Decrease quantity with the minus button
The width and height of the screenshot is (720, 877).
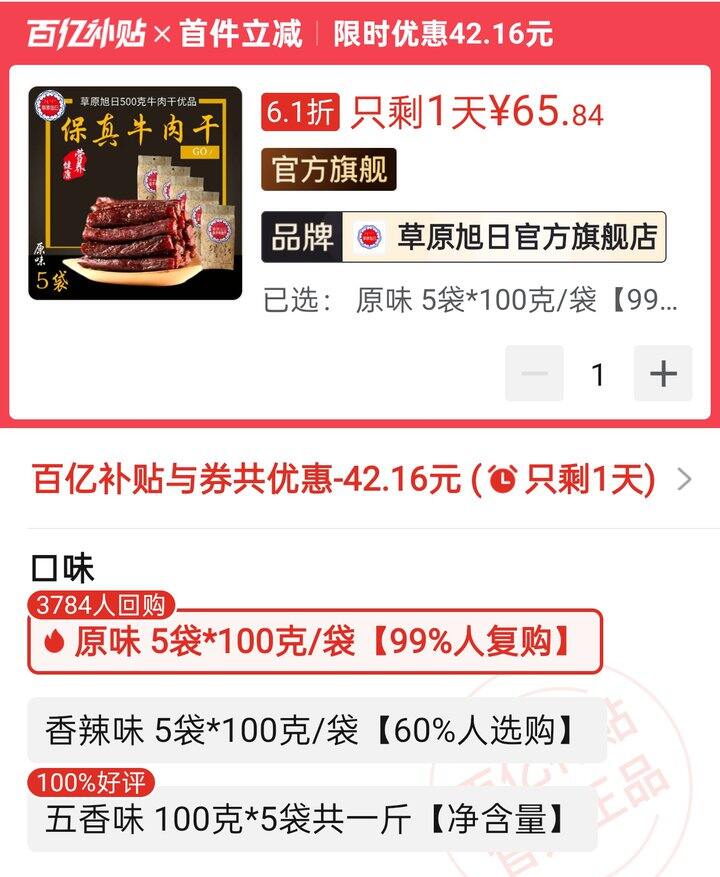tap(534, 374)
